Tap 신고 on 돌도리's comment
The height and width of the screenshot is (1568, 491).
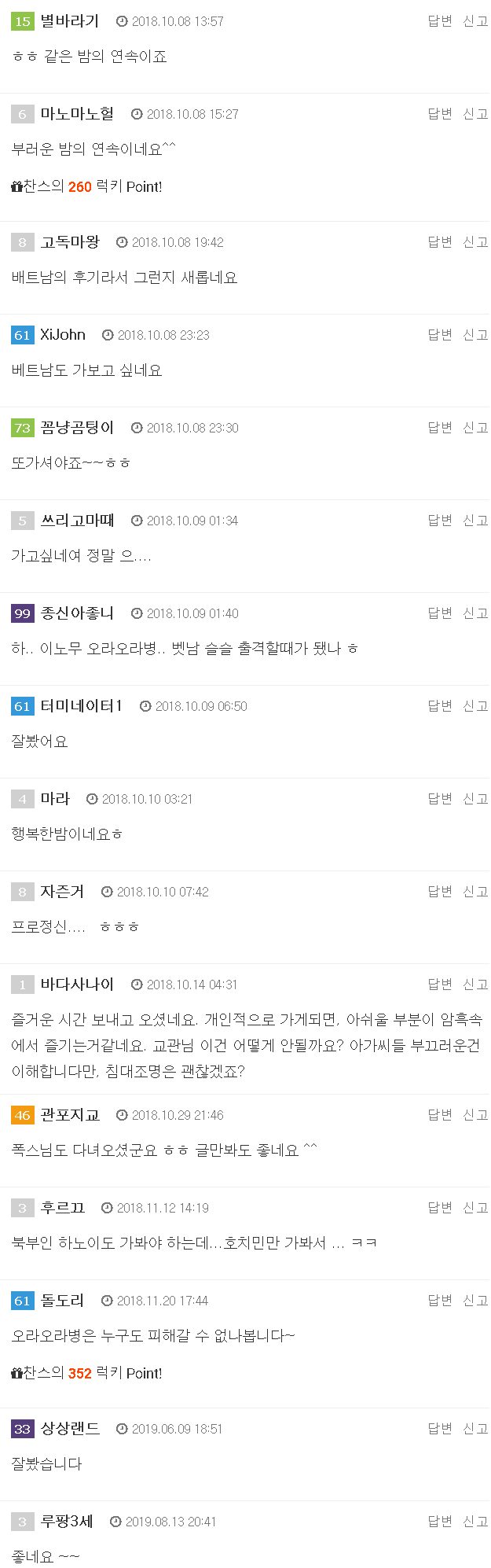click(475, 1301)
